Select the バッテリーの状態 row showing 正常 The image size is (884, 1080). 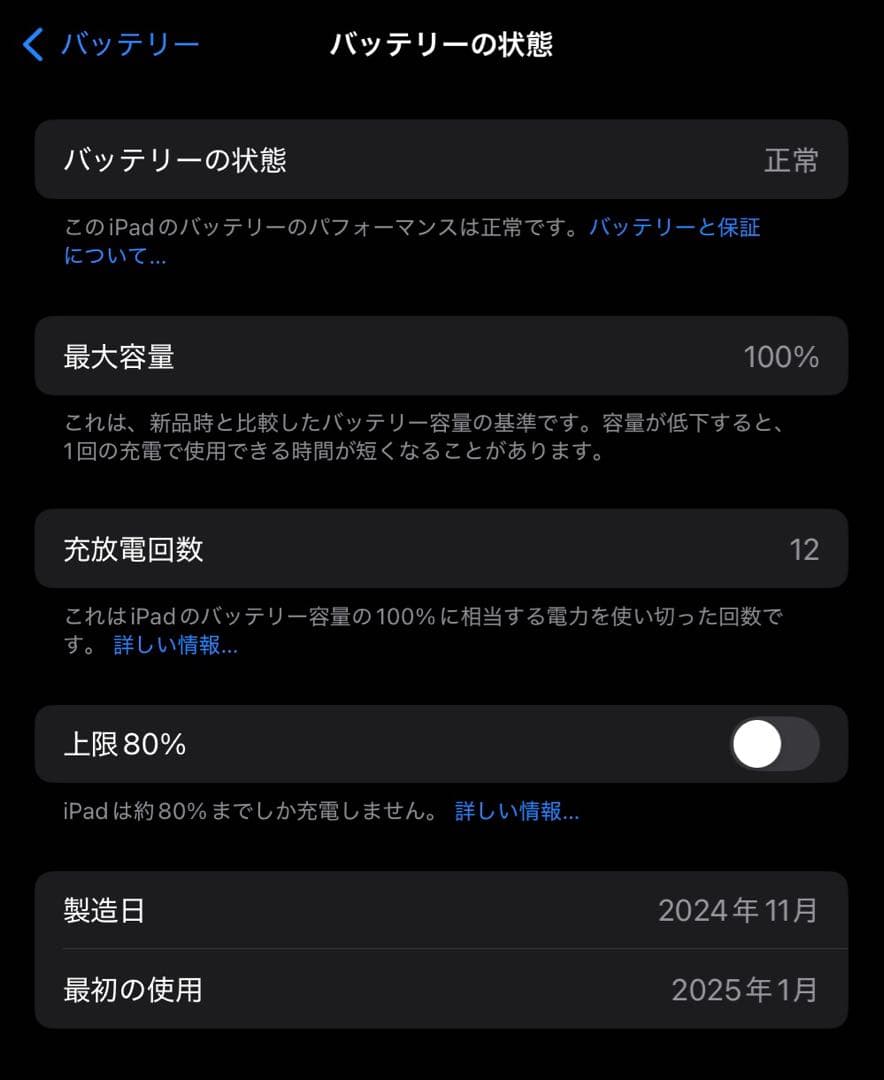(442, 160)
